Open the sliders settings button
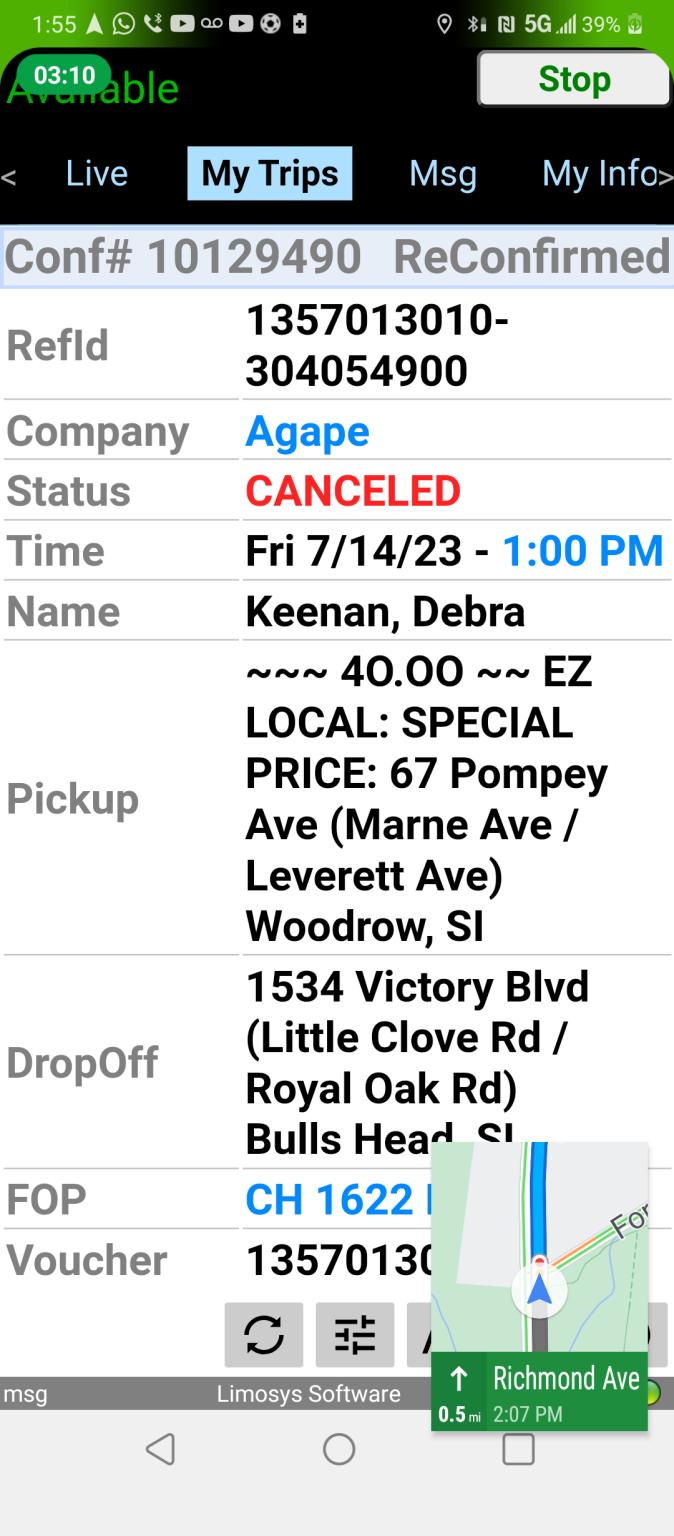The height and width of the screenshot is (1536, 674). click(355, 1334)
